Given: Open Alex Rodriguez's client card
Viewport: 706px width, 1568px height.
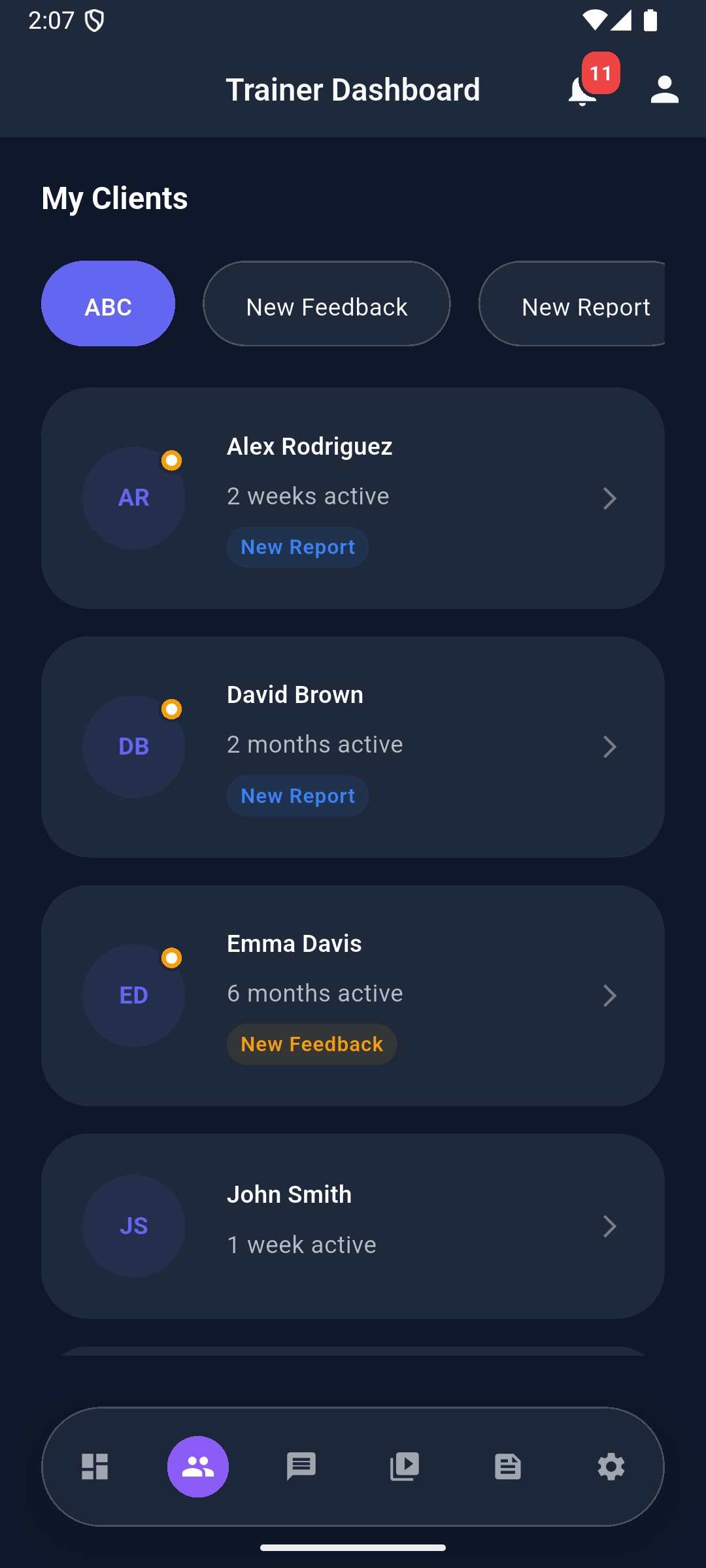Looking at the screenshot, I should (x=353, y=498).
